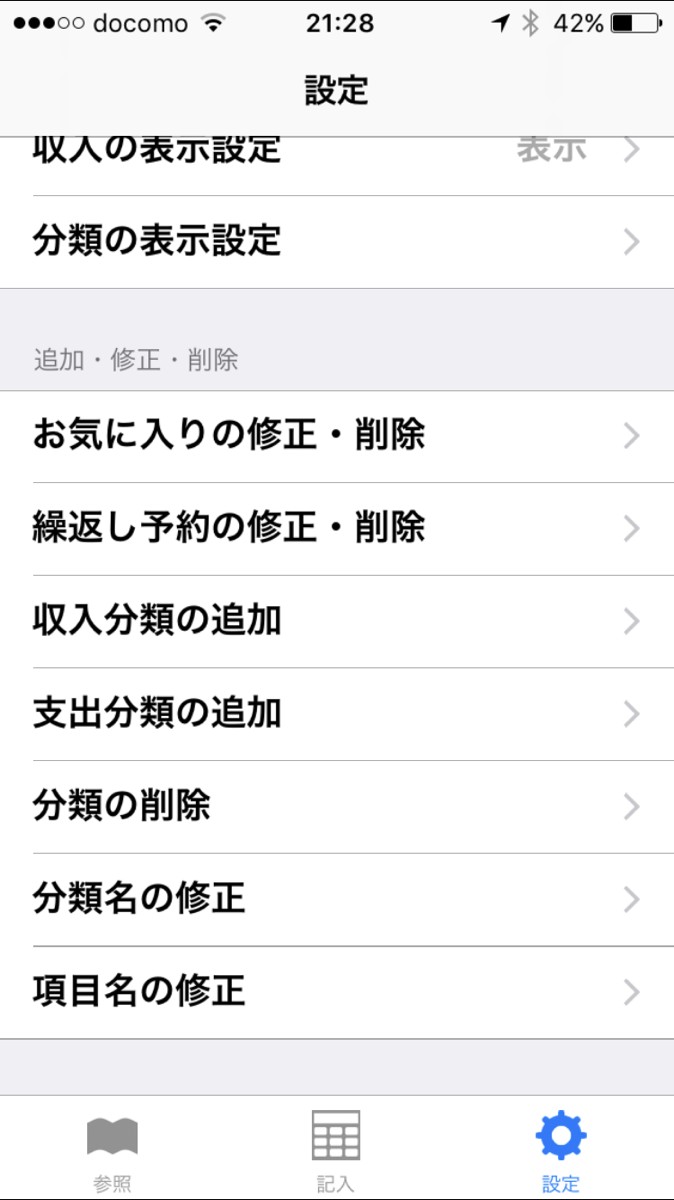Open 分類の削除 row
This screenshot has width=674, height=1200.
click(x=337, y=806)
